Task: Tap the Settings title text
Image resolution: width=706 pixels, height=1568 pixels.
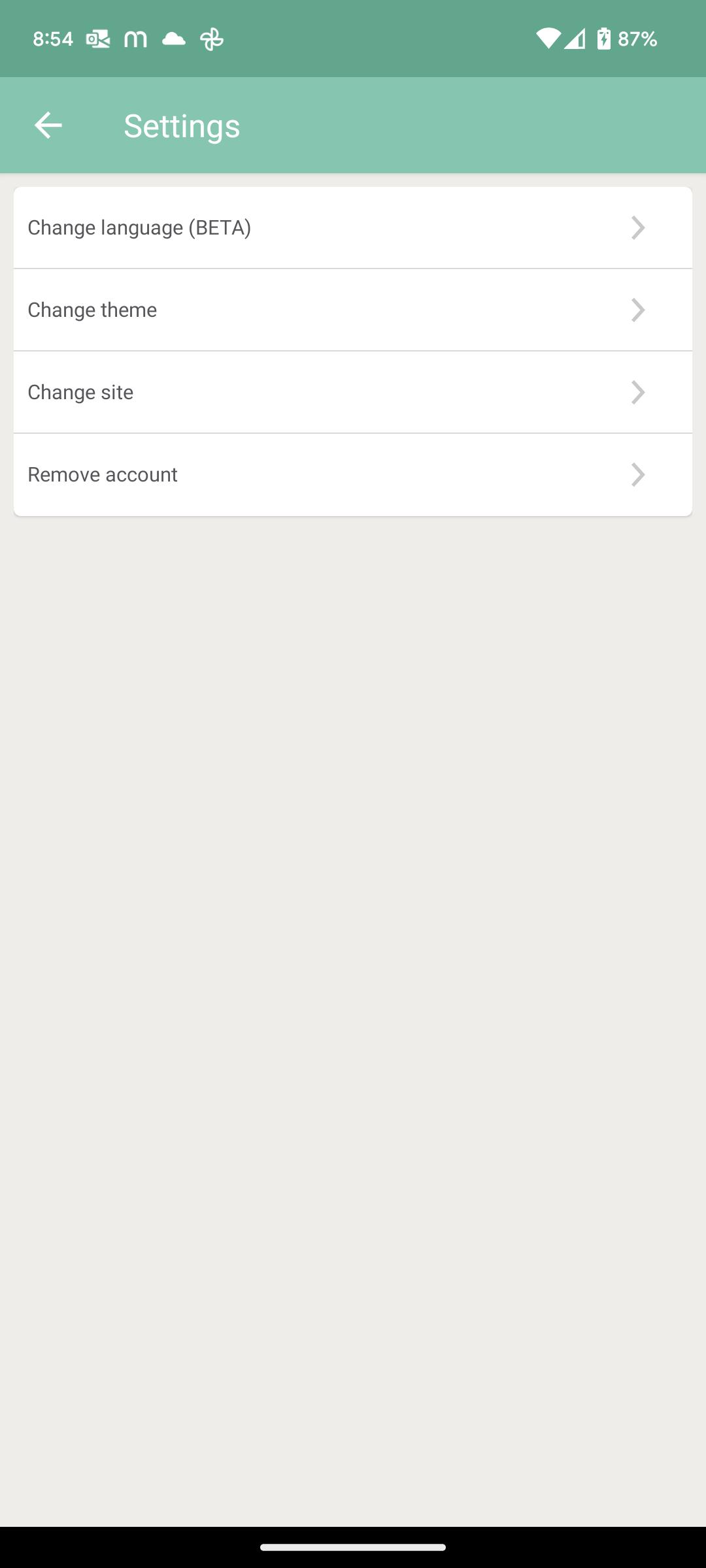Action: [x=181, y=125]
